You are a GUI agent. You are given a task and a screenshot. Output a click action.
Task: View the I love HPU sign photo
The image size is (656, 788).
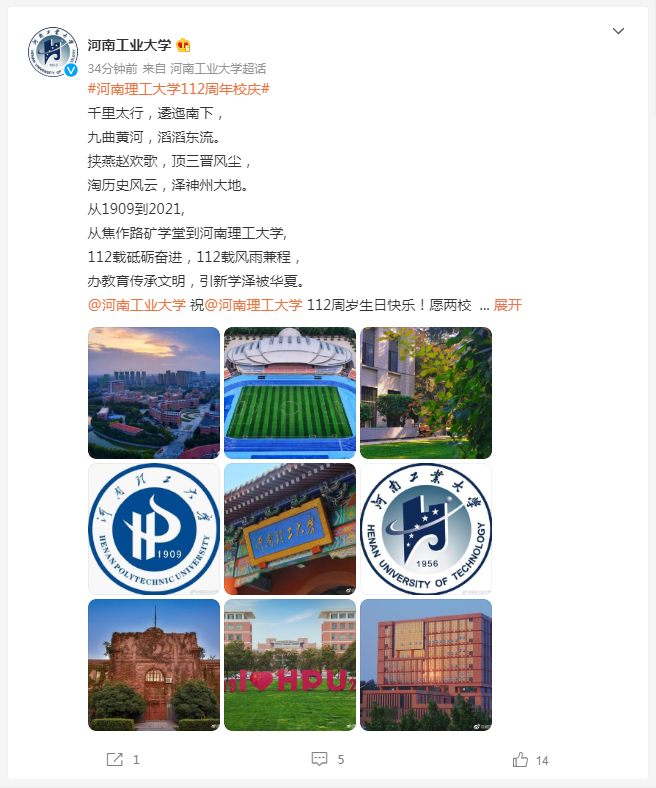290,665
